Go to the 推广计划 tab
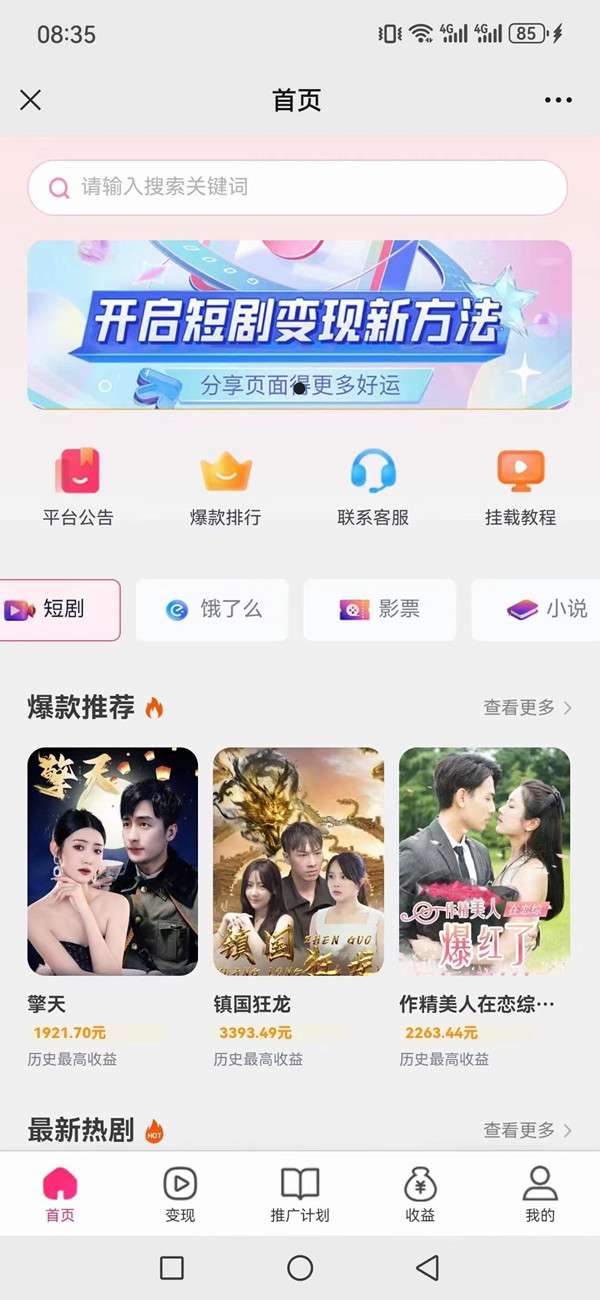The width and height of the screenshot is (600, 1300). 300,1195
